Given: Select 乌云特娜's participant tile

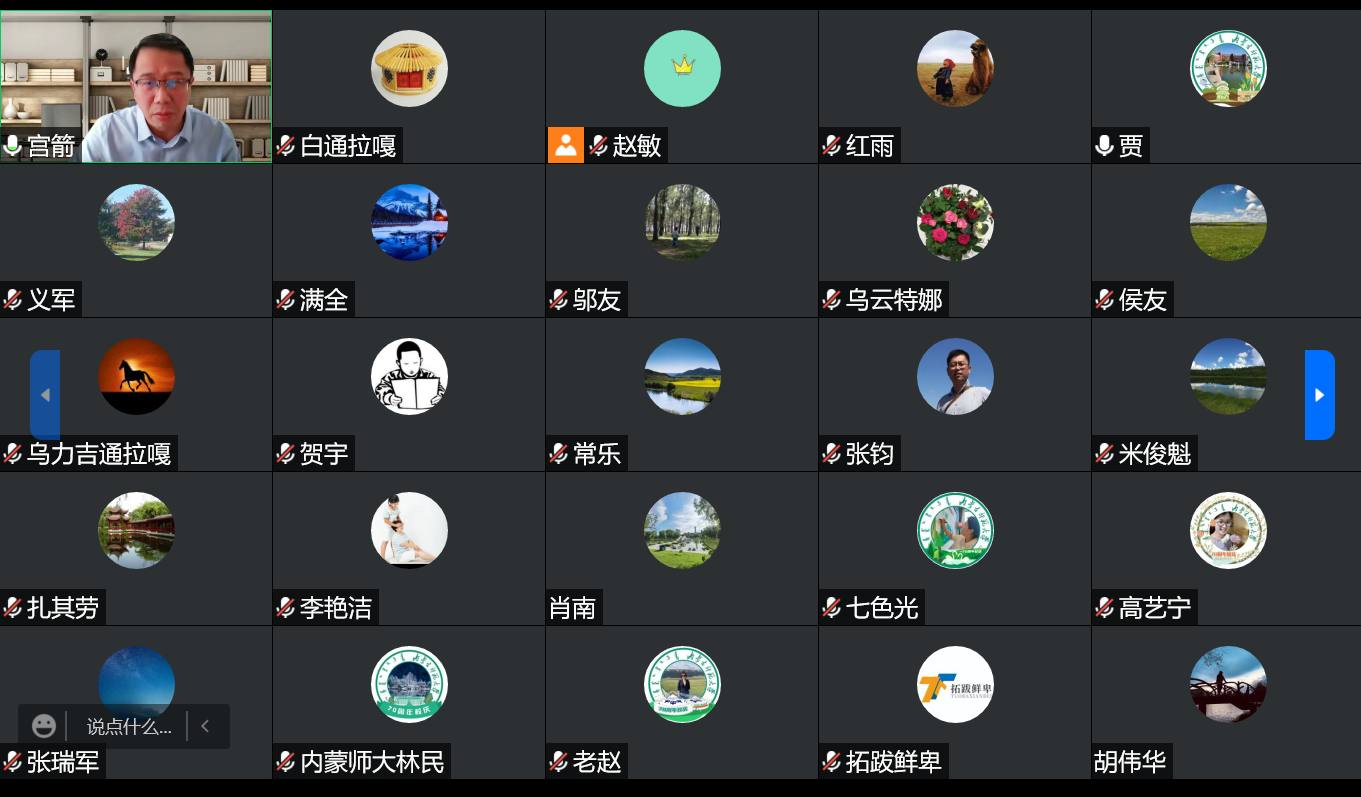Looking at the screenshot, I should tap(955, 240).
